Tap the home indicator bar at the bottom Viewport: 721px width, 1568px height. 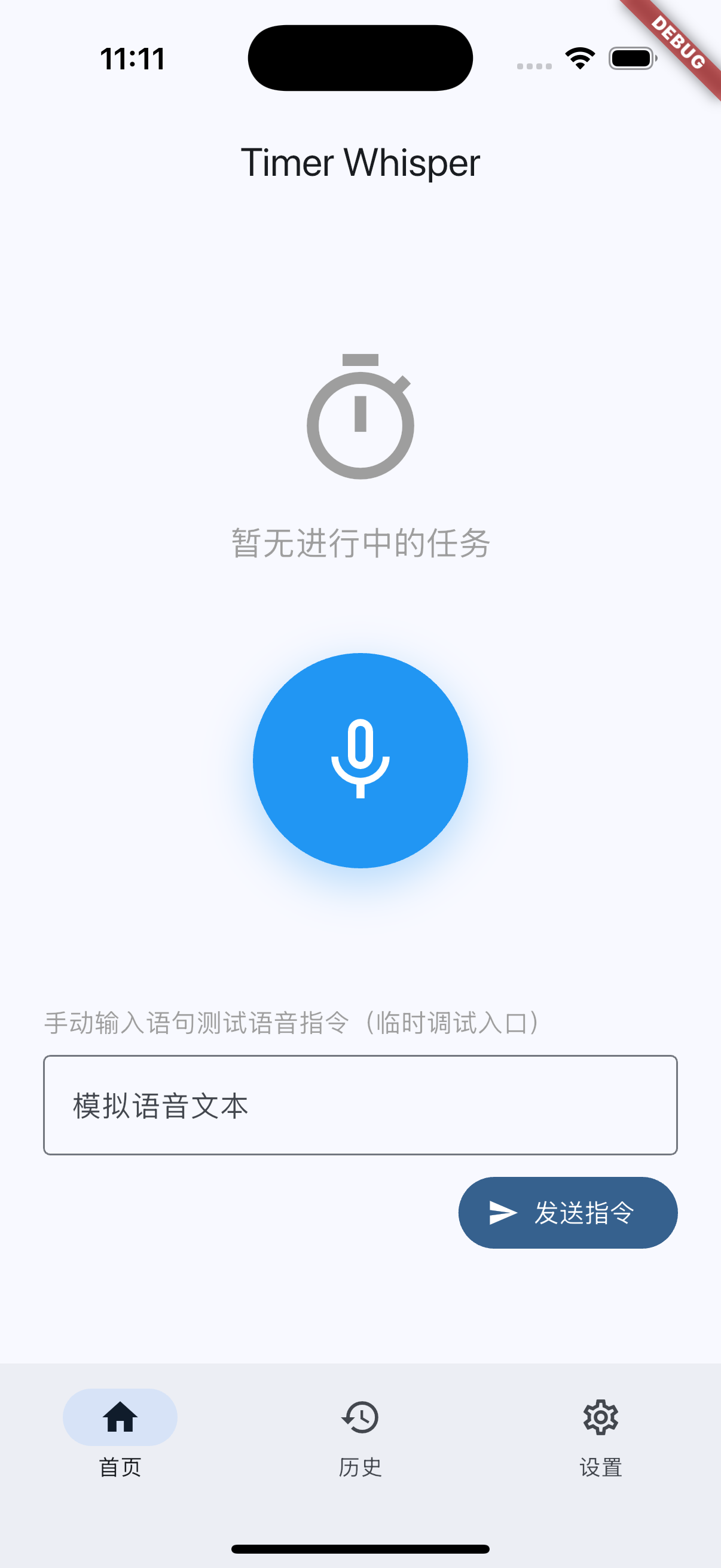point(360,1546)
